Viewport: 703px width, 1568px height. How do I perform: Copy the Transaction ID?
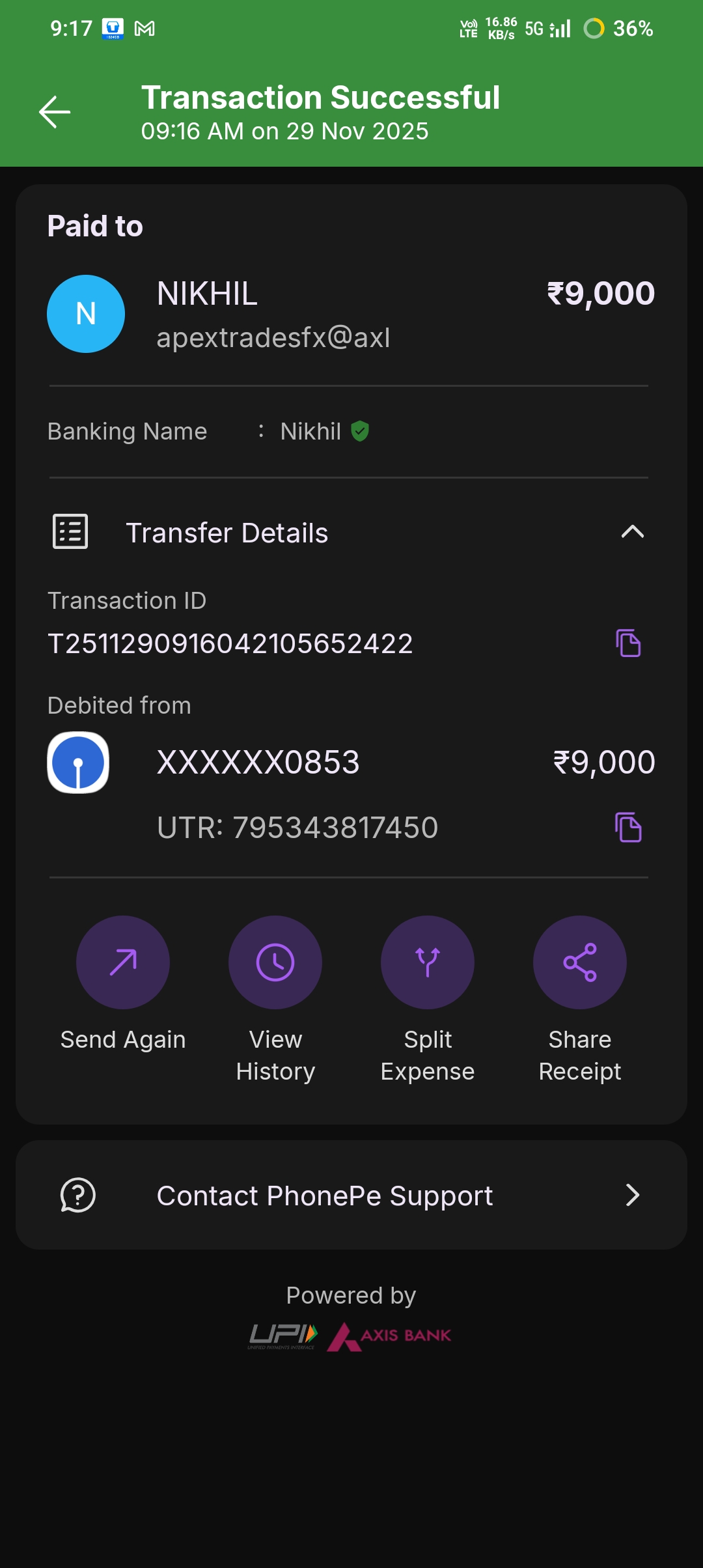click(x=628, y=643)
